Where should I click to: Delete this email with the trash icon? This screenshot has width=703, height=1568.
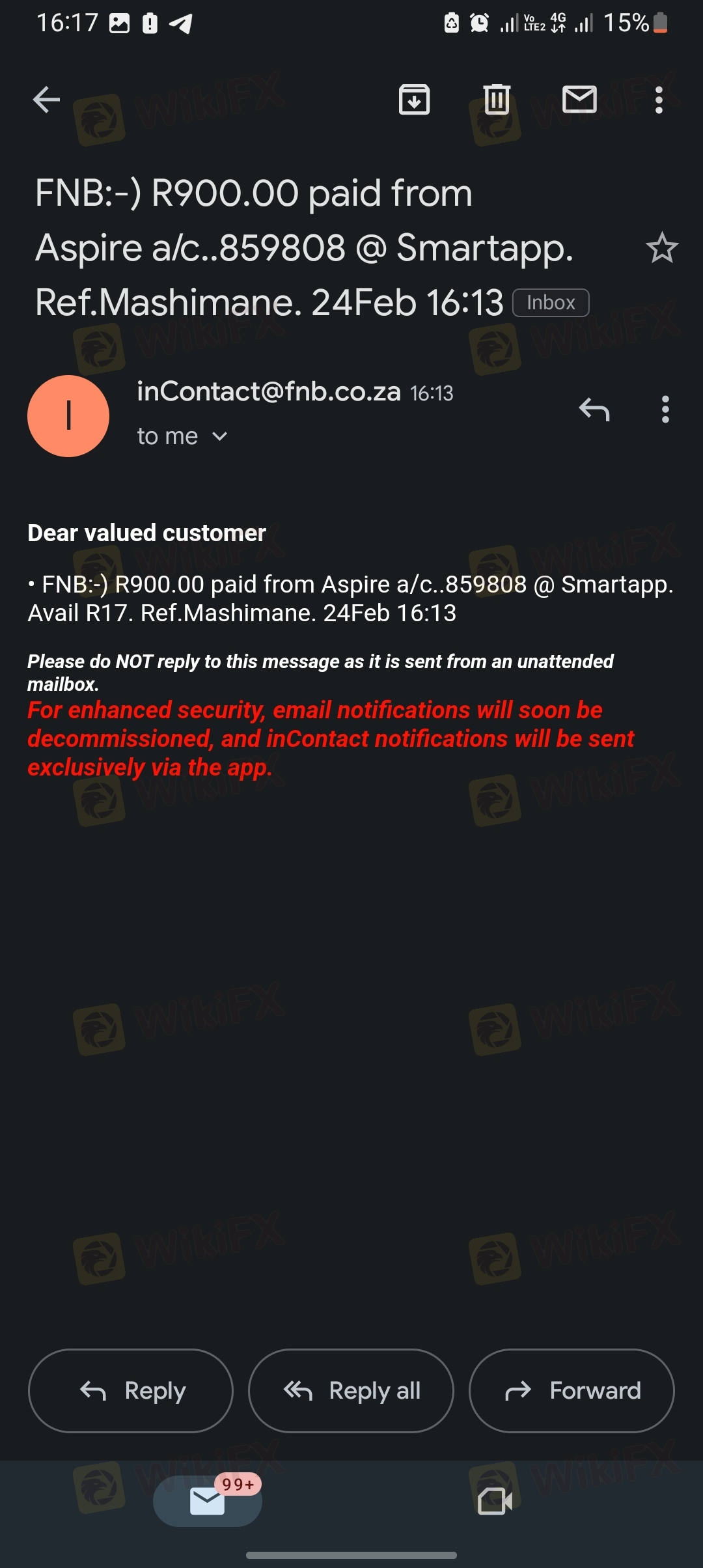coord(497,100)
